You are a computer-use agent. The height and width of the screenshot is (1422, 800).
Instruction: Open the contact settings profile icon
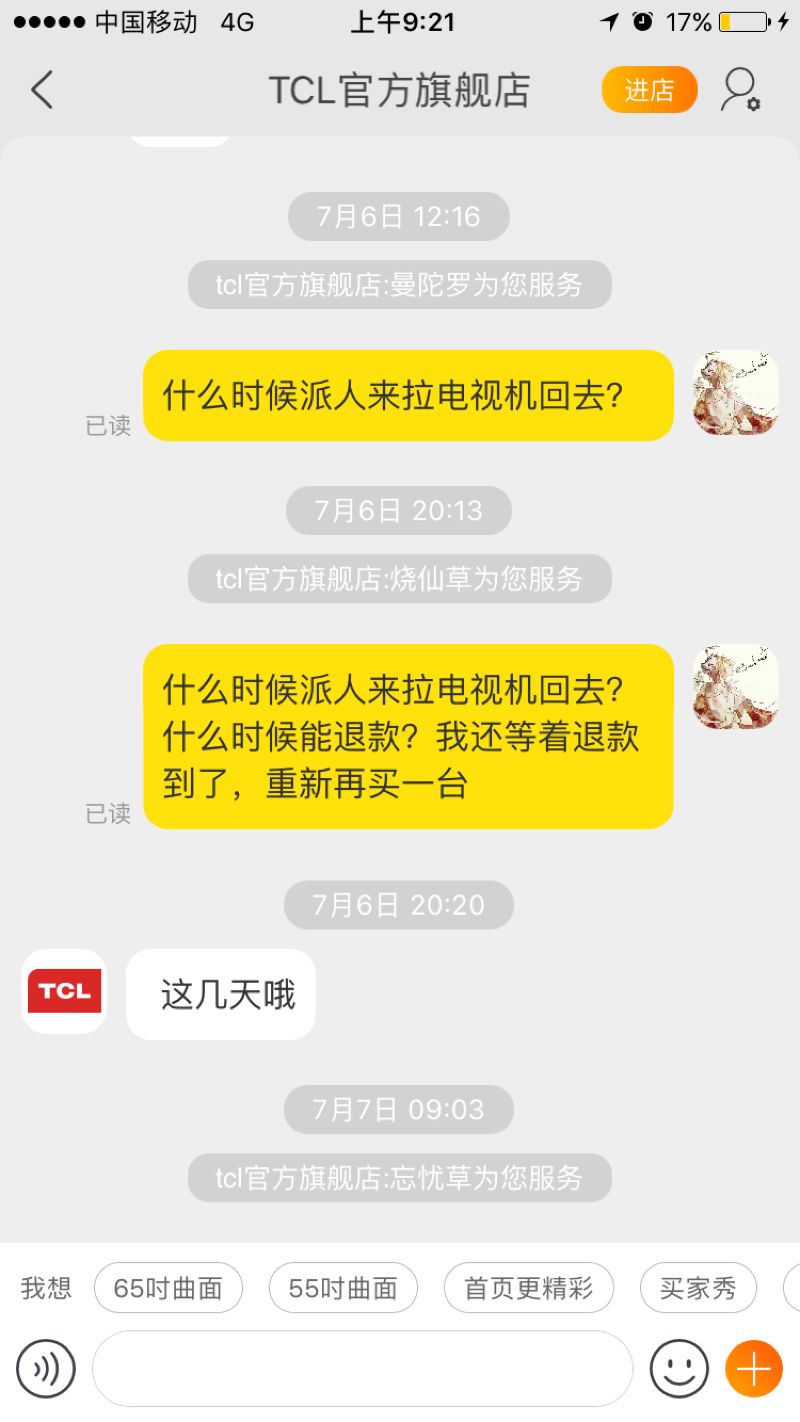point(740,90)
